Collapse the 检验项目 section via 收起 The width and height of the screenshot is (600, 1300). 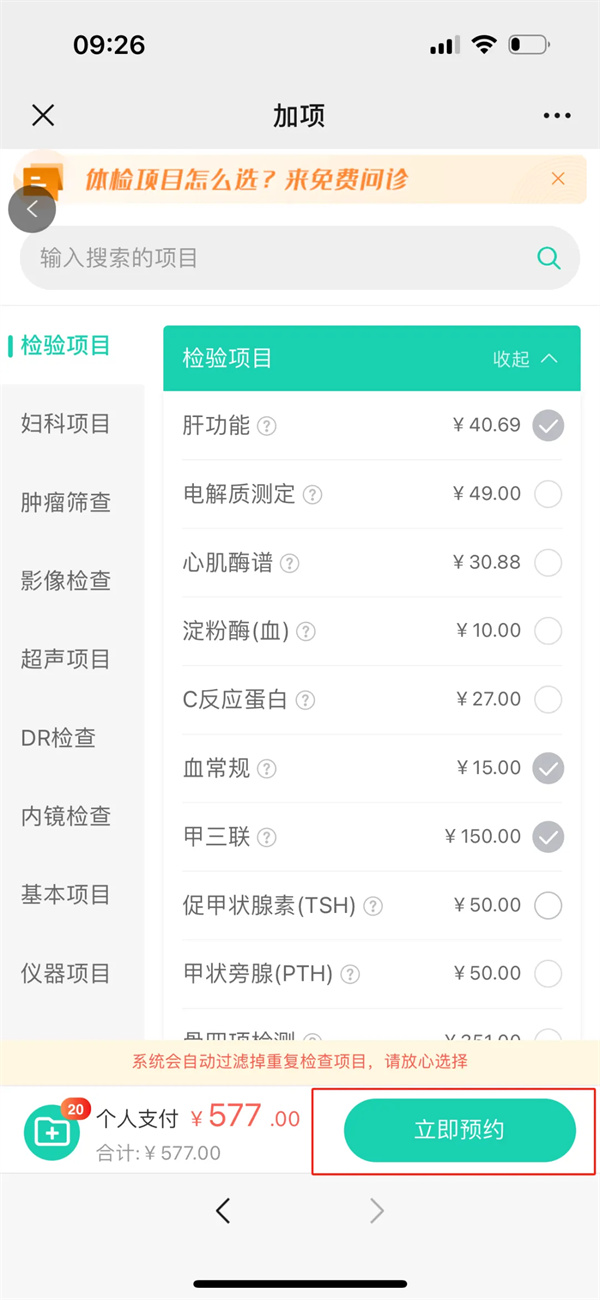point(525,359)
